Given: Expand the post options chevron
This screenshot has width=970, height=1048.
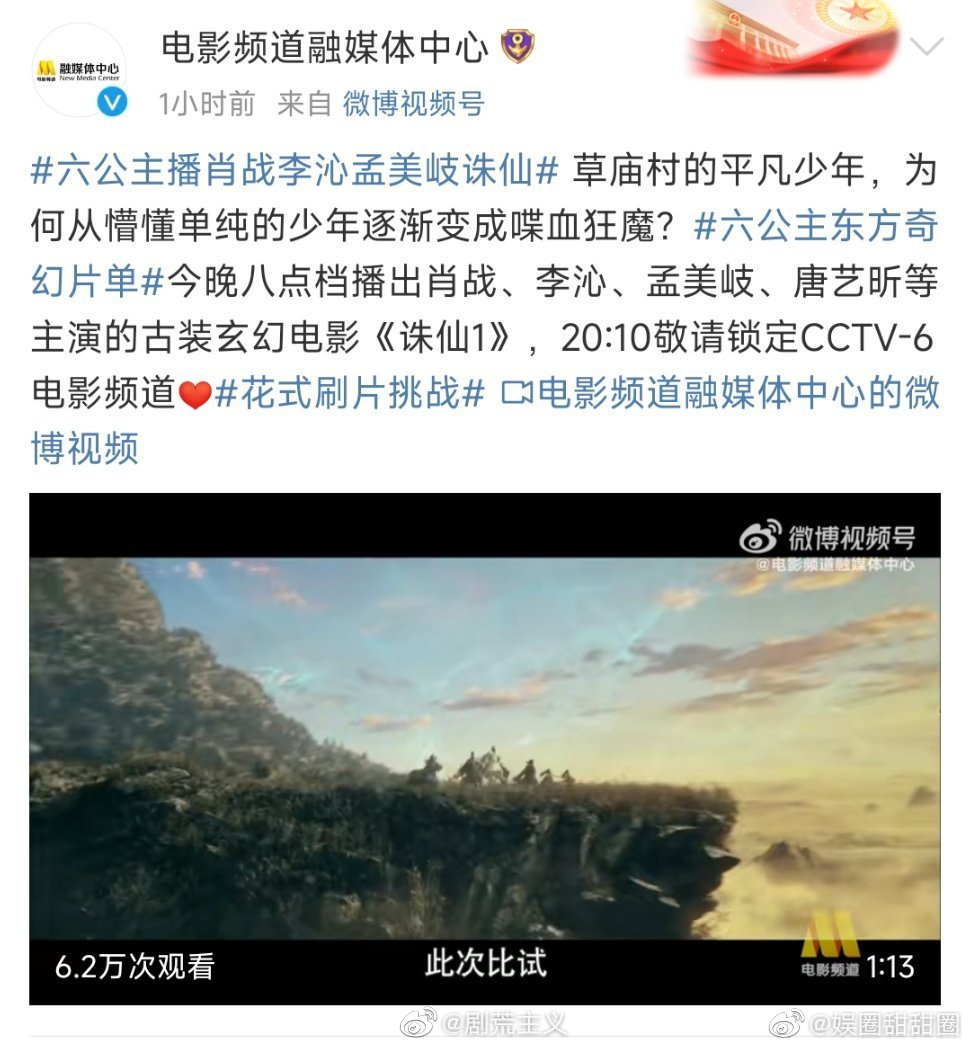Looking at the screenshot, I should [928, 47].
